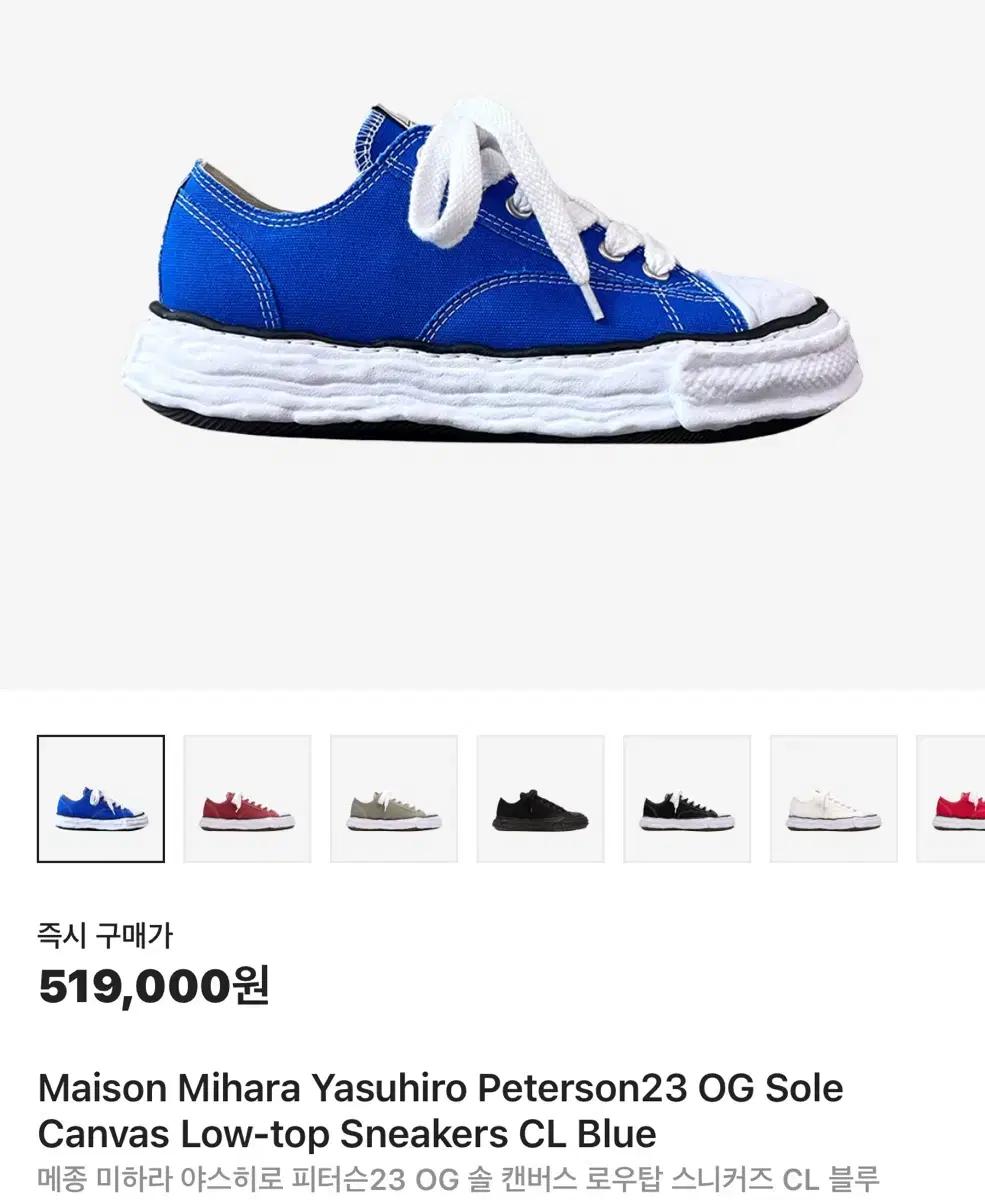Switch to the white sneaker thumbnail
Image resolution: width=985 pixels, height=1200 pixels.
(x=833, y=799)
